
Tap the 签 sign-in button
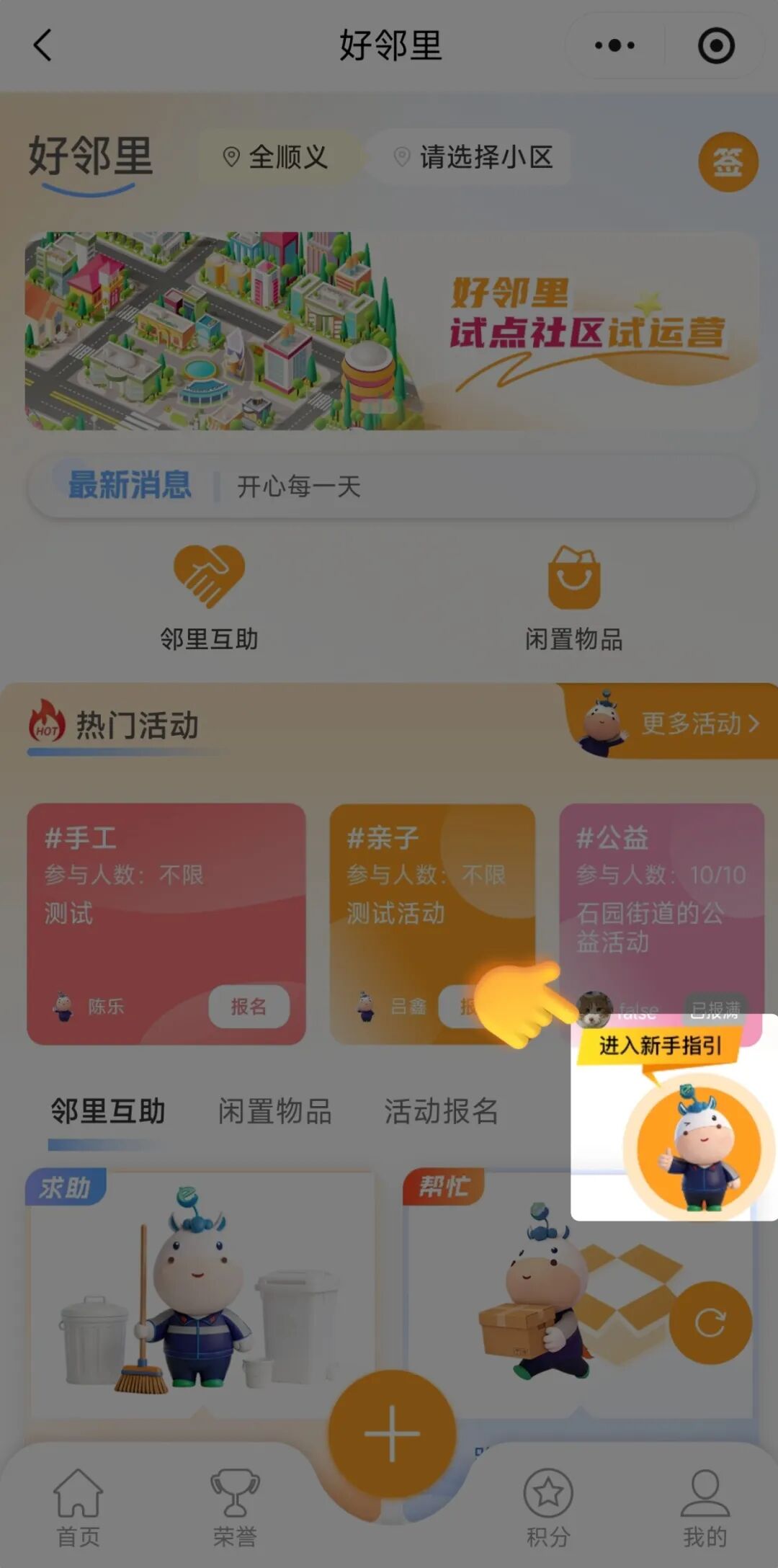click(728, 162)
